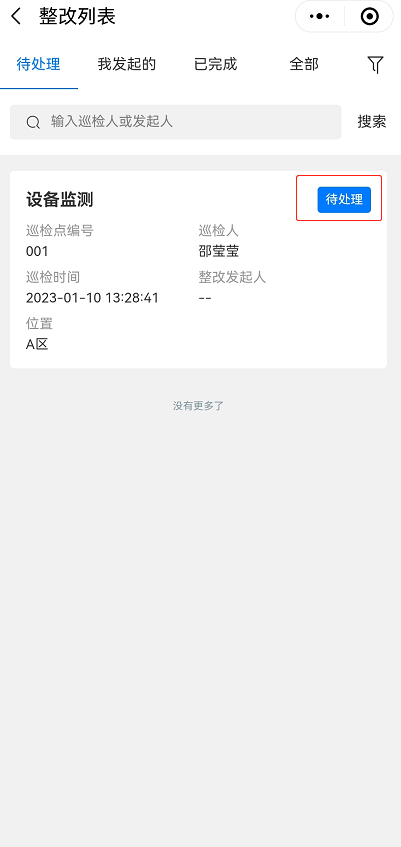Focus the 输入巡检人或发起人 search field
This screenshot has width=401, height=847.
click(x=176, y=122)
